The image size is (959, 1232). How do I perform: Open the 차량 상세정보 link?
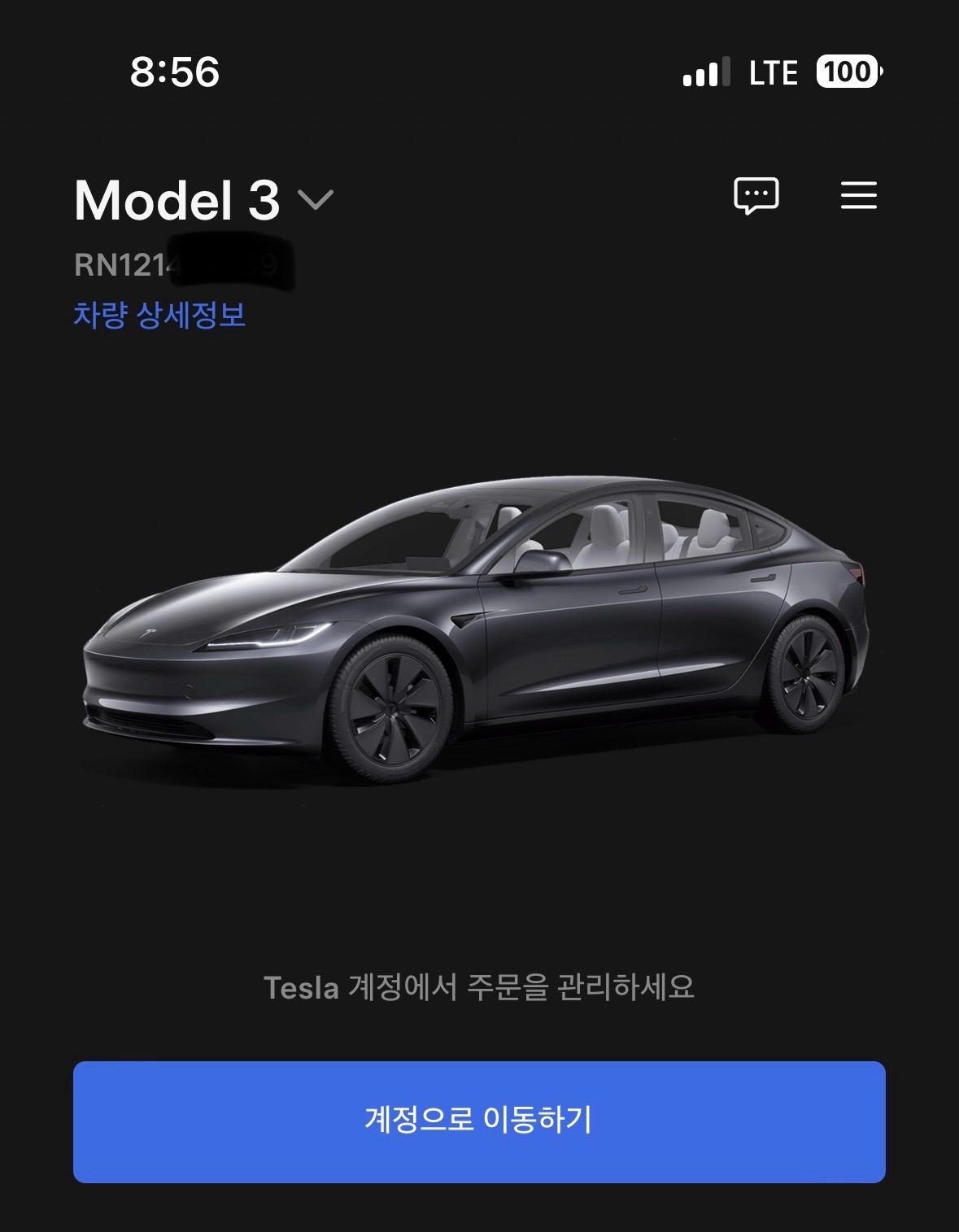pyautogui.click(x=159, y=316)
